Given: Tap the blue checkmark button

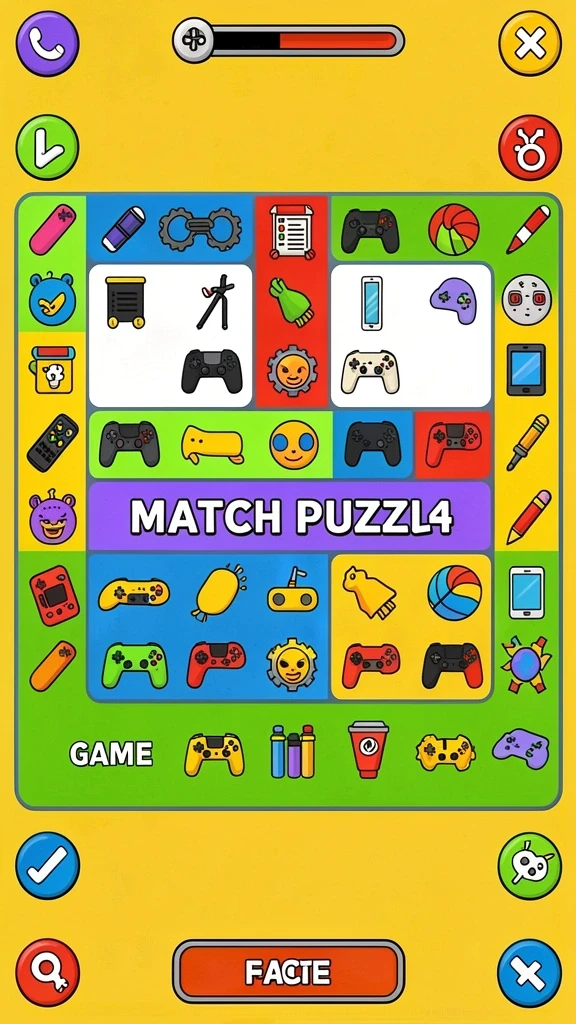Looking at the screenshot, I should 47,865.
